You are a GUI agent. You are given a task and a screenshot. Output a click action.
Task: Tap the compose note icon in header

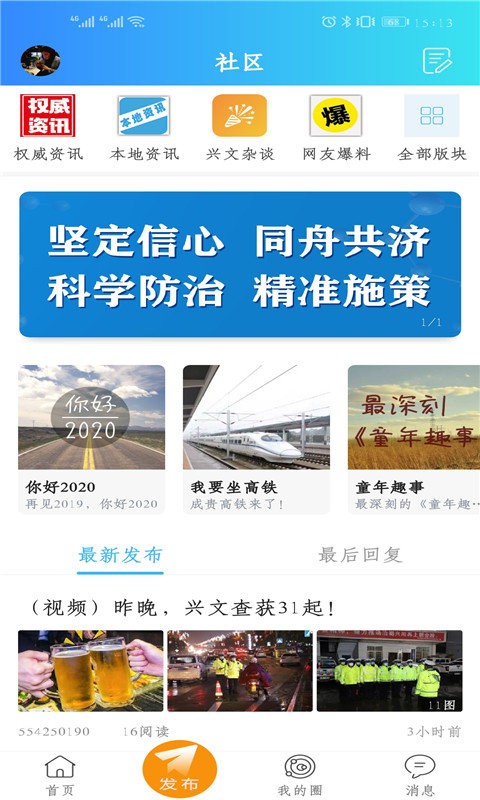coord(437,61)
